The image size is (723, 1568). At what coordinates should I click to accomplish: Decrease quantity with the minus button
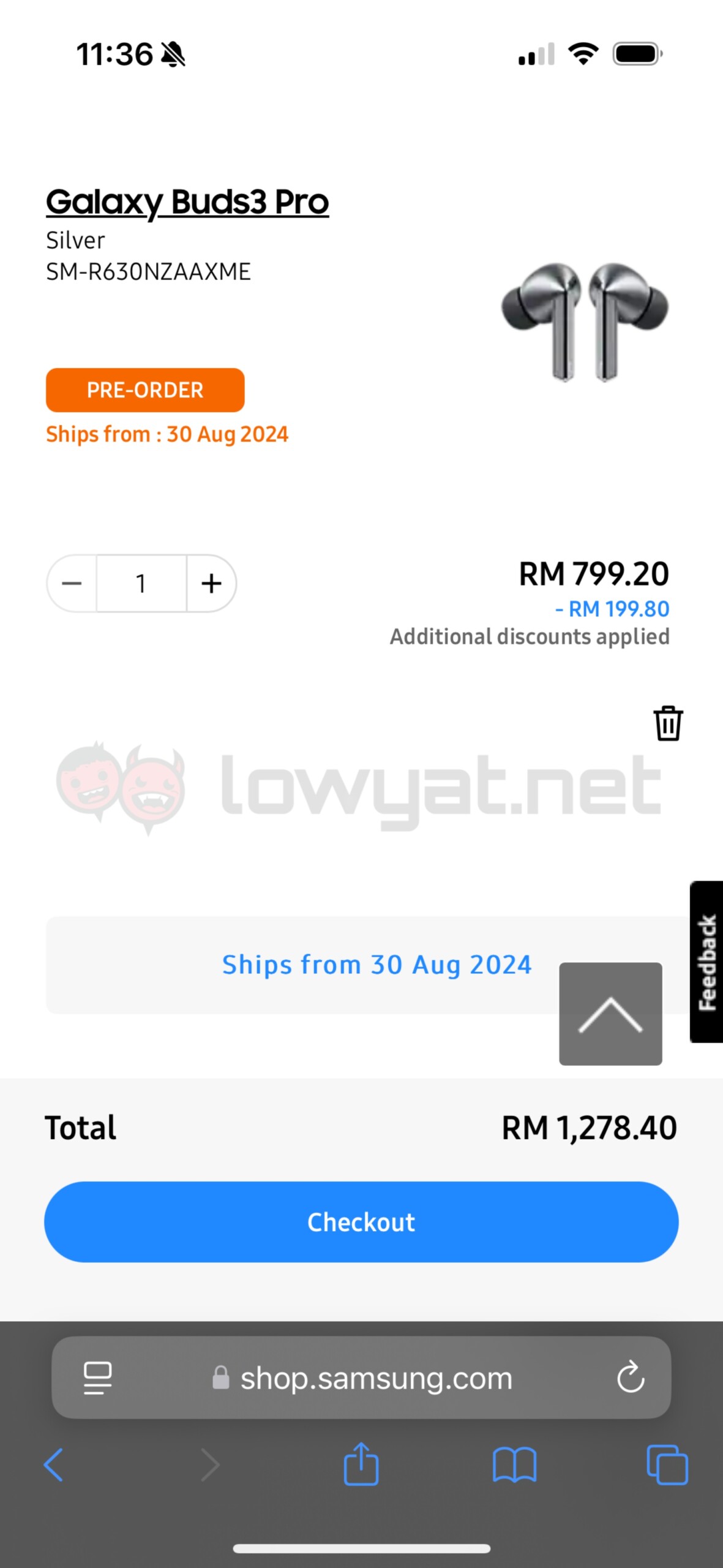tap(72, 583)
